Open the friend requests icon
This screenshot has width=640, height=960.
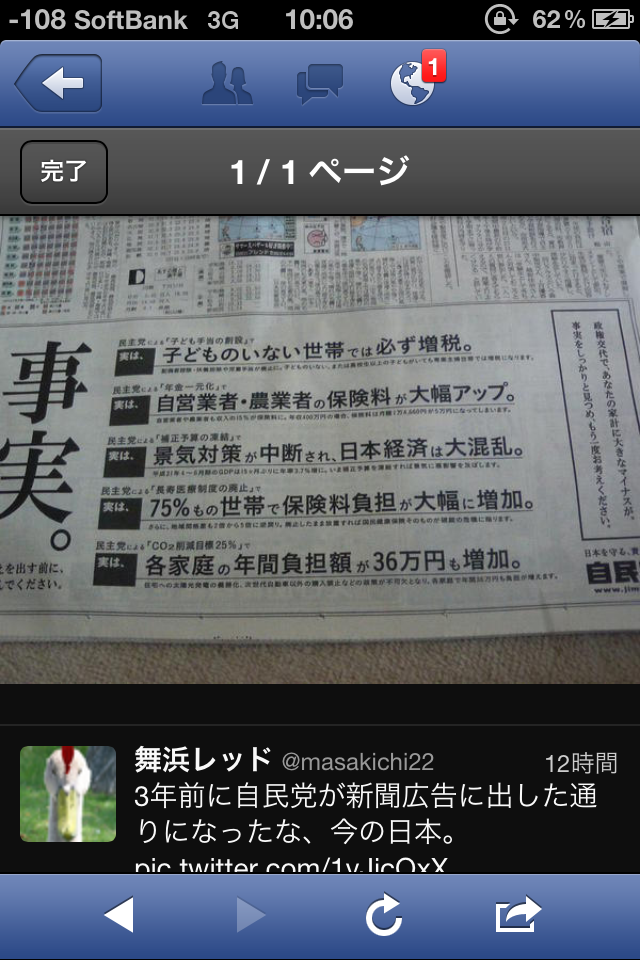tap(228, 84)
